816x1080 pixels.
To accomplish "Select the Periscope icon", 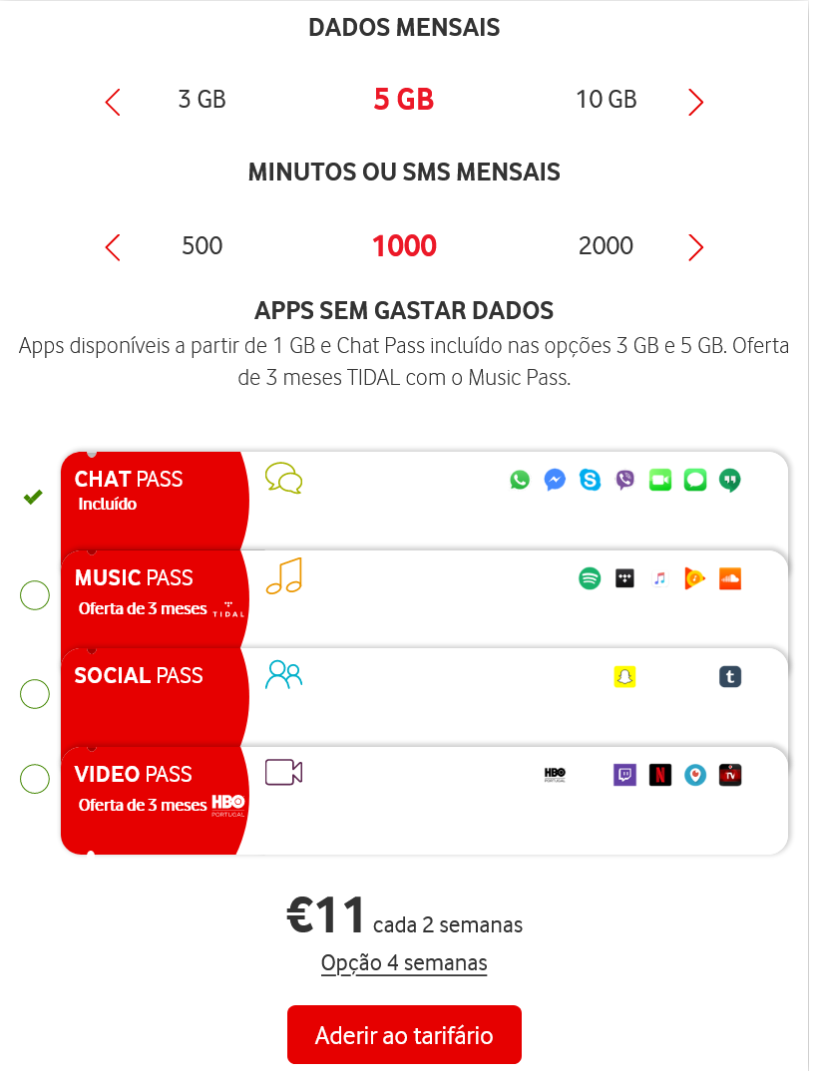I will coord(695,775).
